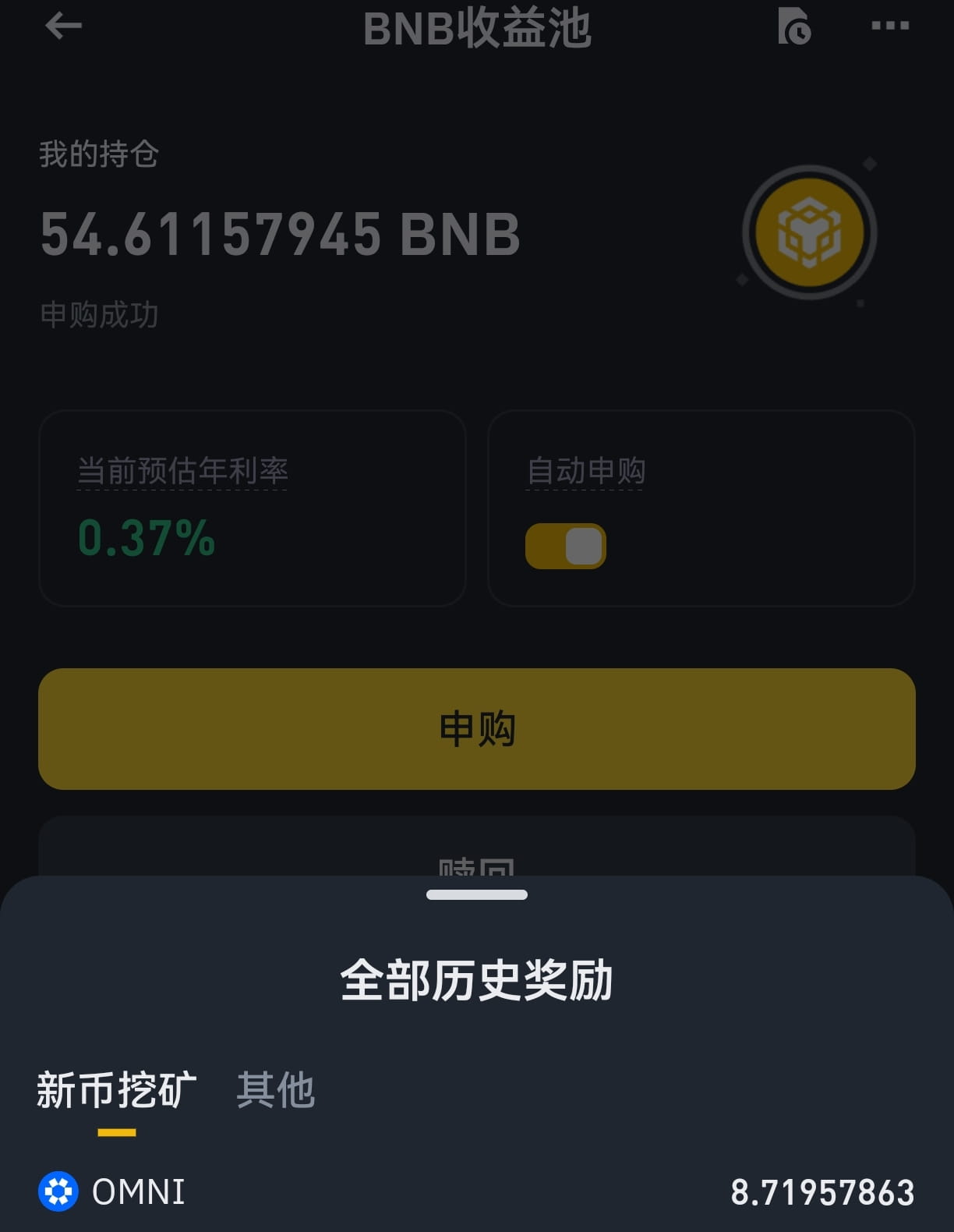Tap the 0.37% APR value

click(x=145, y=539)
